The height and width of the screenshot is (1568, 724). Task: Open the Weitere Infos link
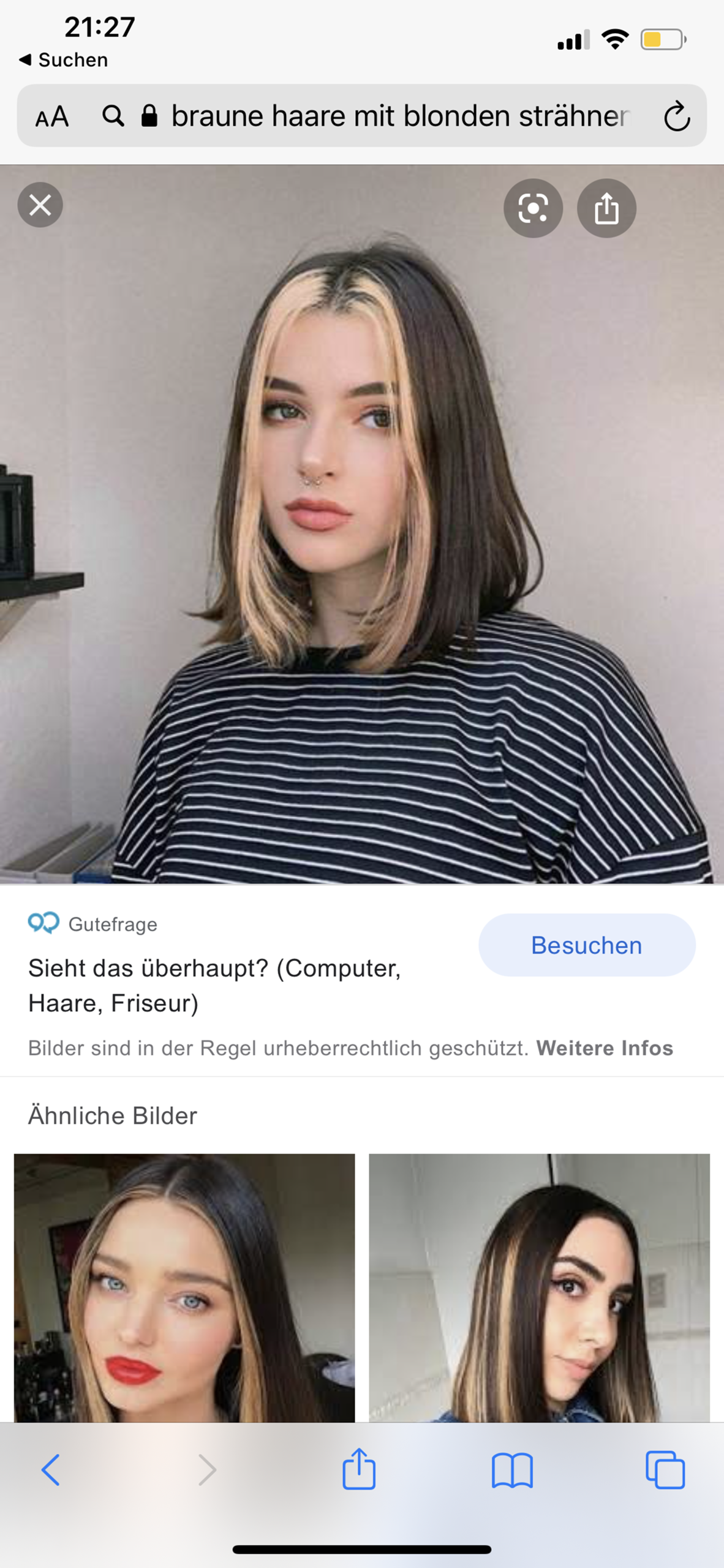(604, 1048)
